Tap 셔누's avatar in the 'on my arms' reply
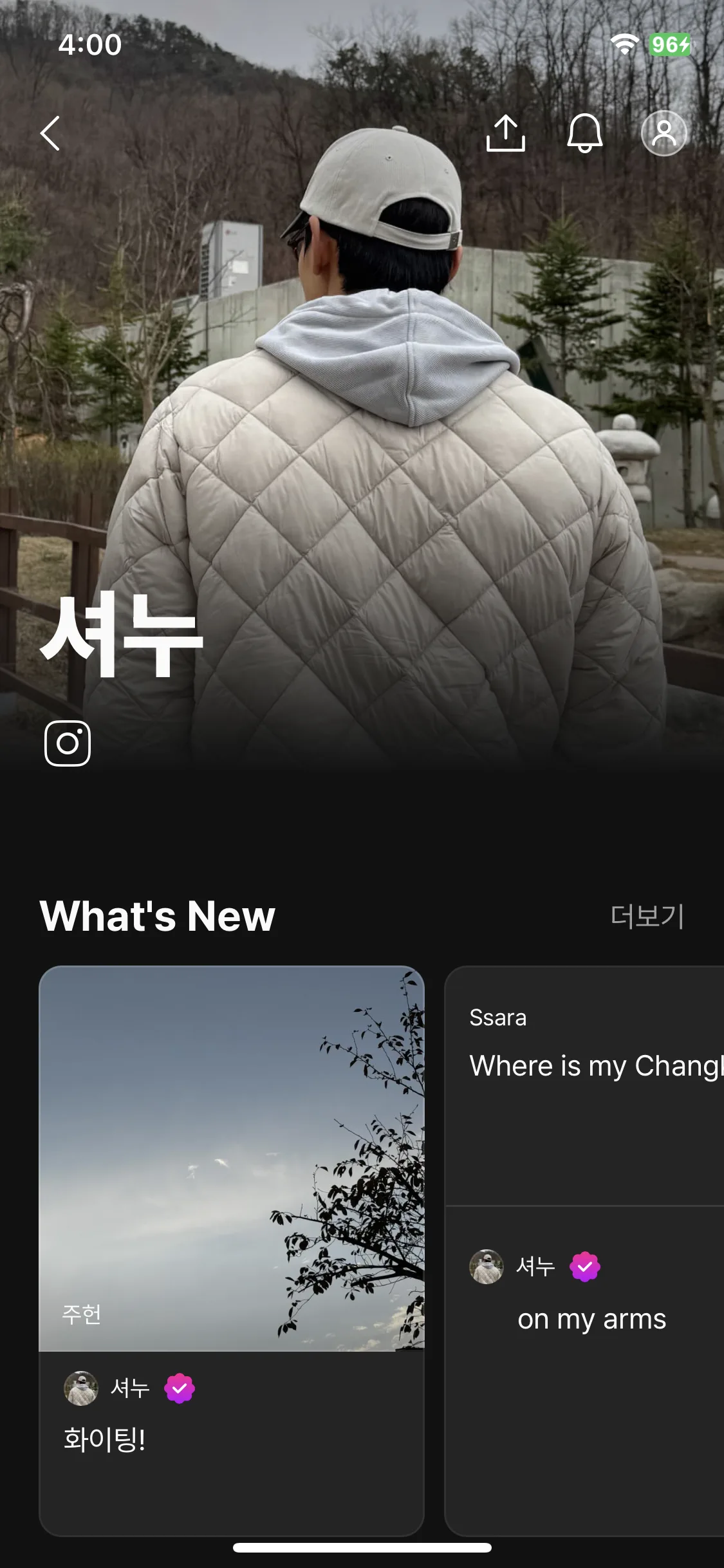The width and height of the screenshot is (724, 1568). [487, 1266]
